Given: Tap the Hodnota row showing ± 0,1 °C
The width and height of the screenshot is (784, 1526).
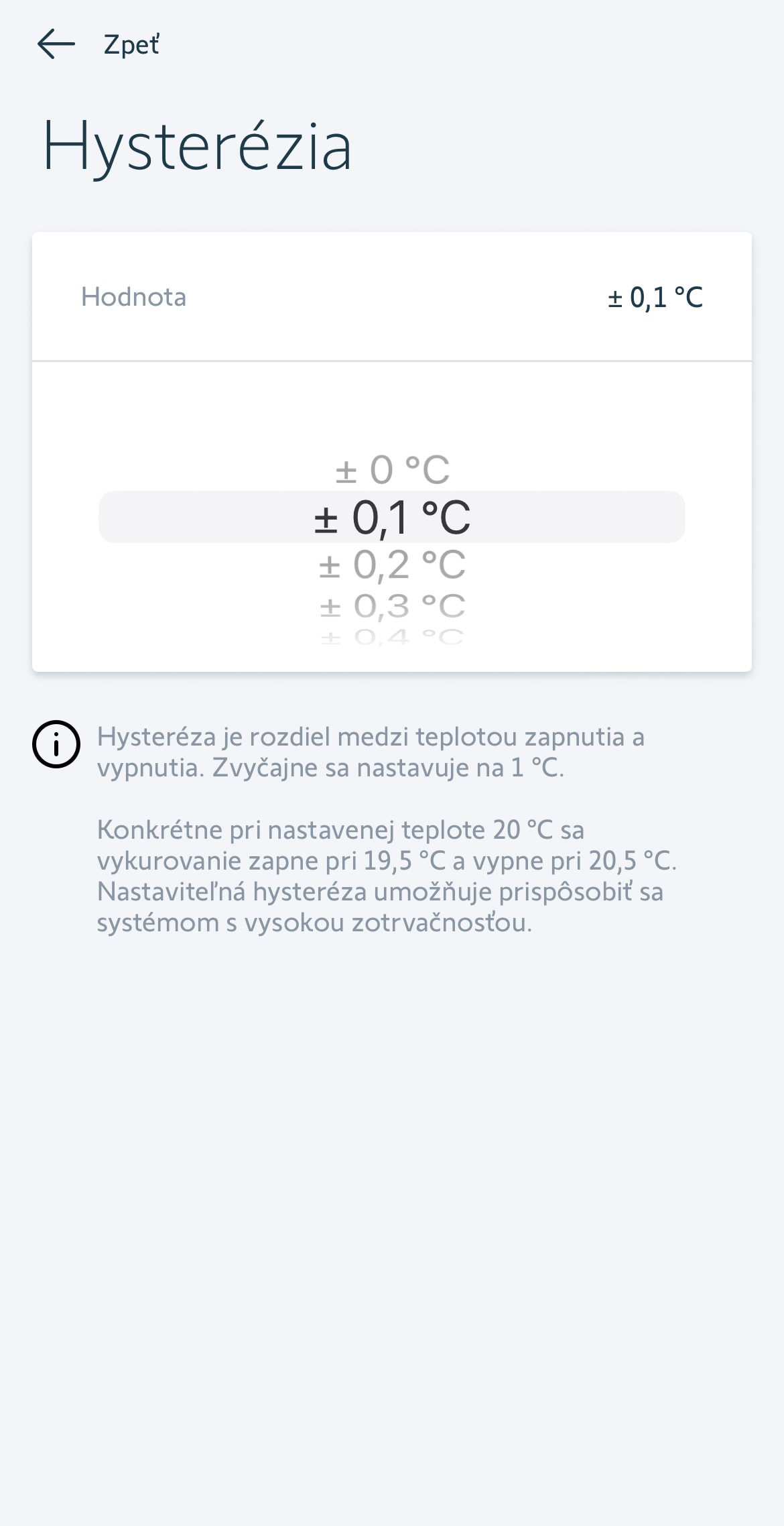Looking at the screenshot, I should pos(392,297).
